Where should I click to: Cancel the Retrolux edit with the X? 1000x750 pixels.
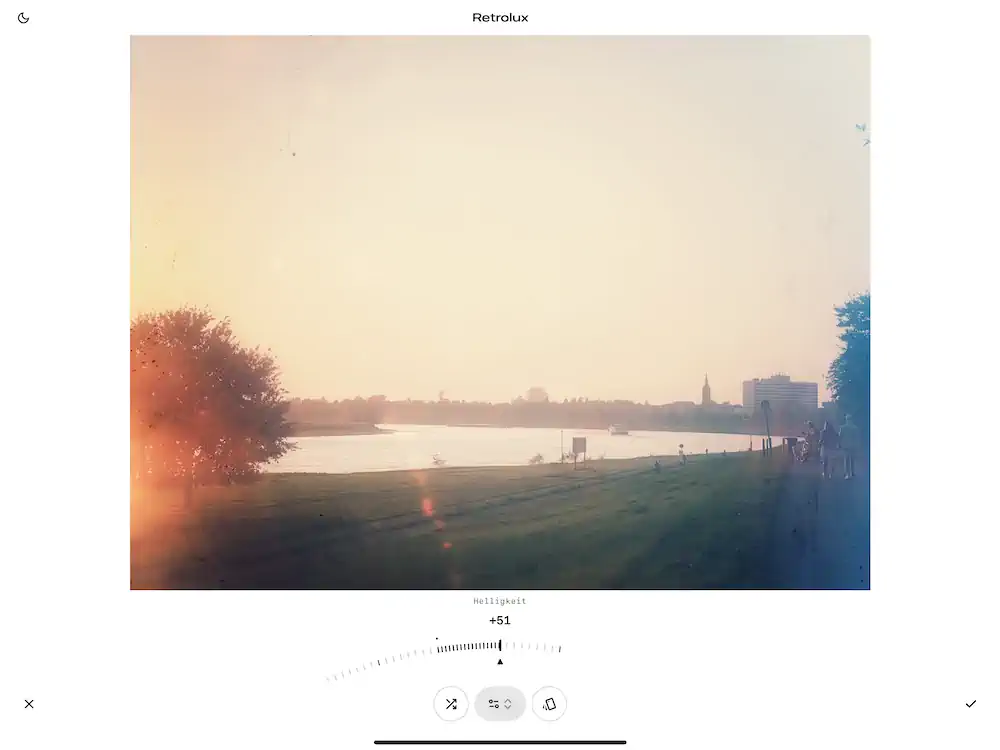(x=29, y=704)
